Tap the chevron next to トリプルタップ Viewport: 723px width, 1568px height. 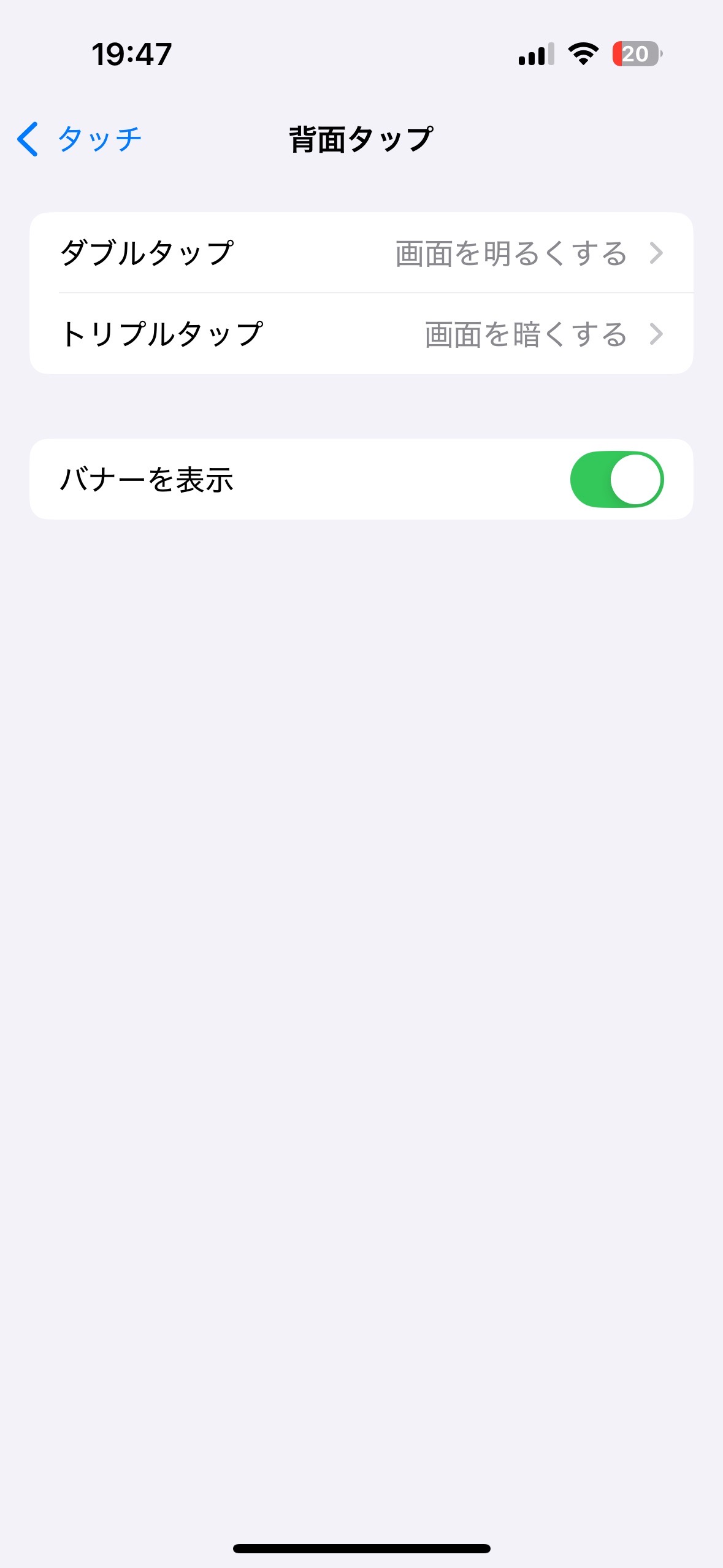(657, 334)
